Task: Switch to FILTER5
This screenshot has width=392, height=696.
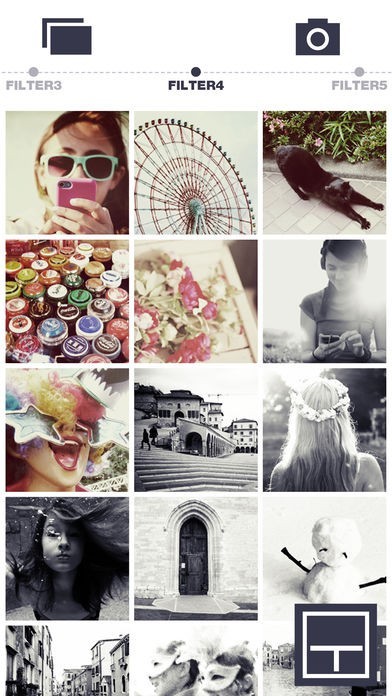Action: point(360,86)
